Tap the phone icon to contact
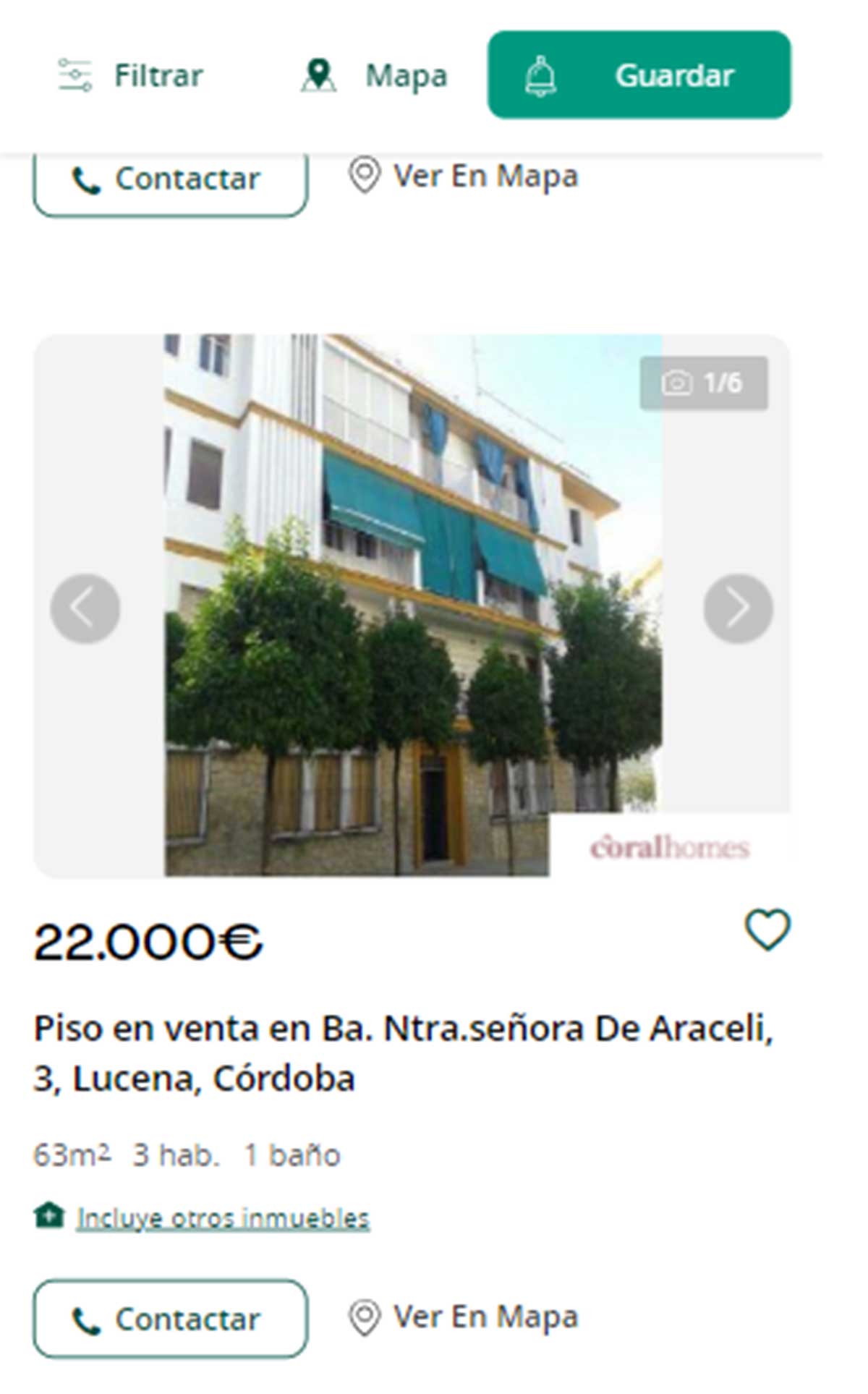868x1394 pixels. (87, 179)
